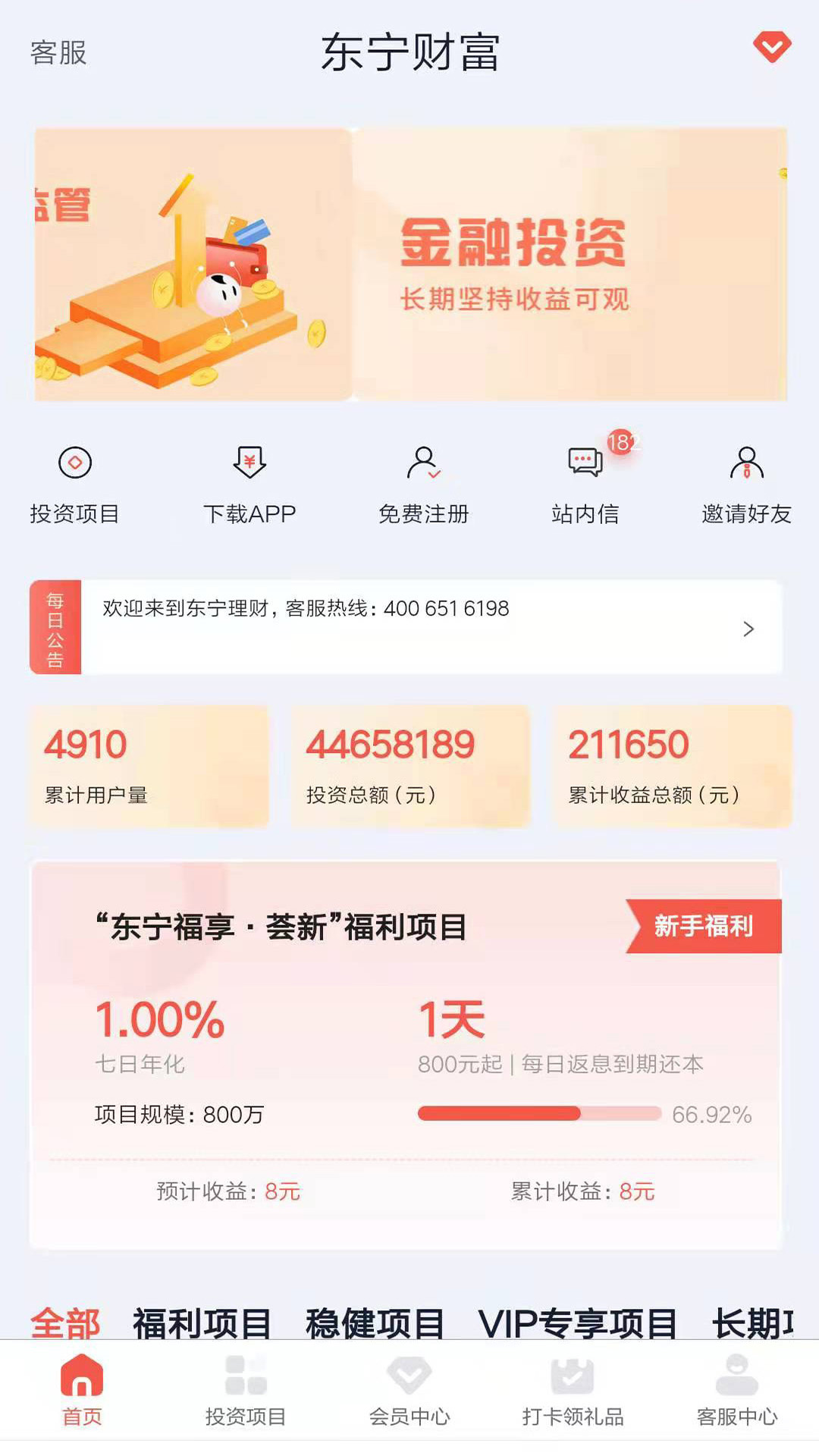Open the 投资项目 shortcut icon
The image size is (819, 1456).
pos(74,484)
